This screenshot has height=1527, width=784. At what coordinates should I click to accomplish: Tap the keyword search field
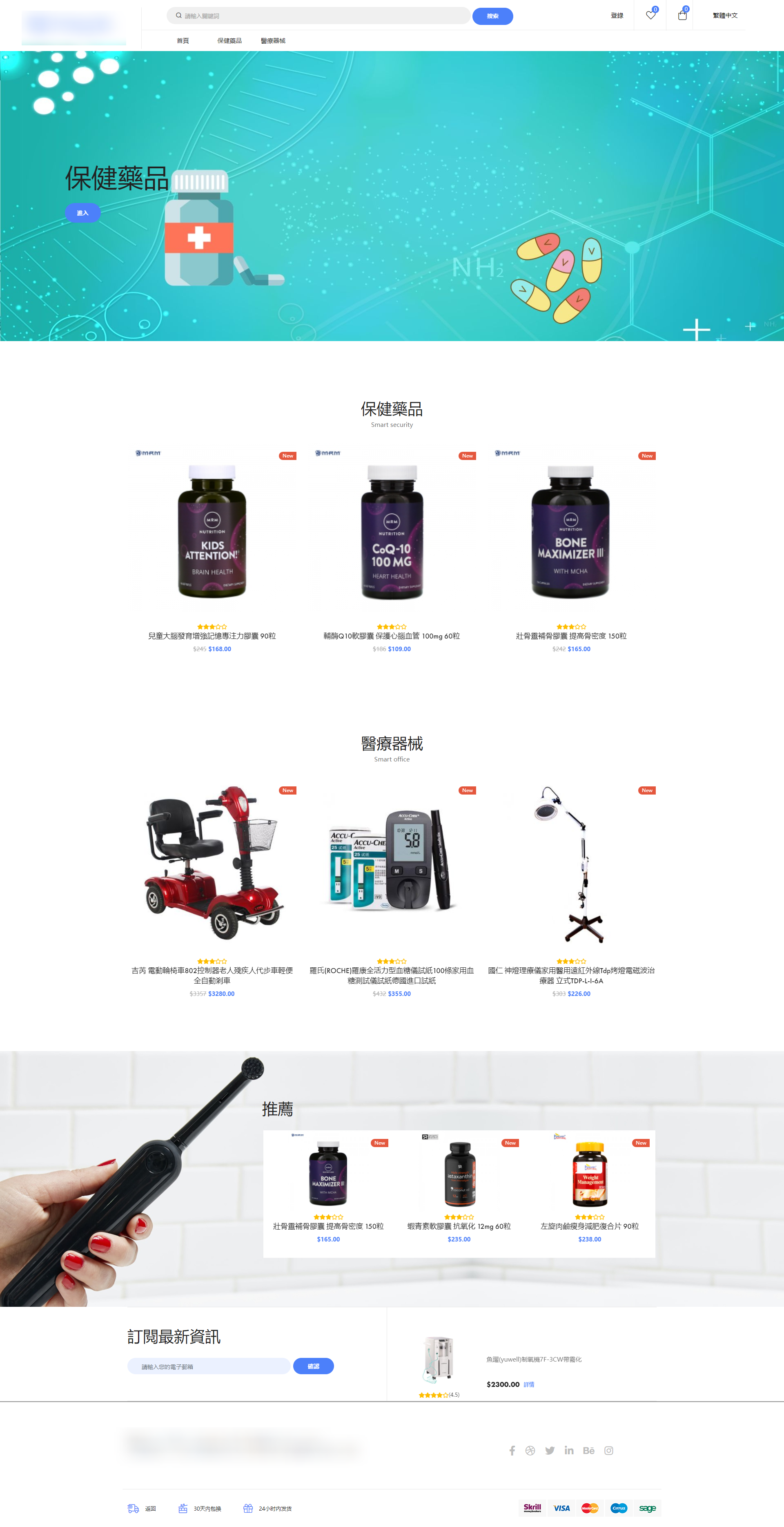320,16
